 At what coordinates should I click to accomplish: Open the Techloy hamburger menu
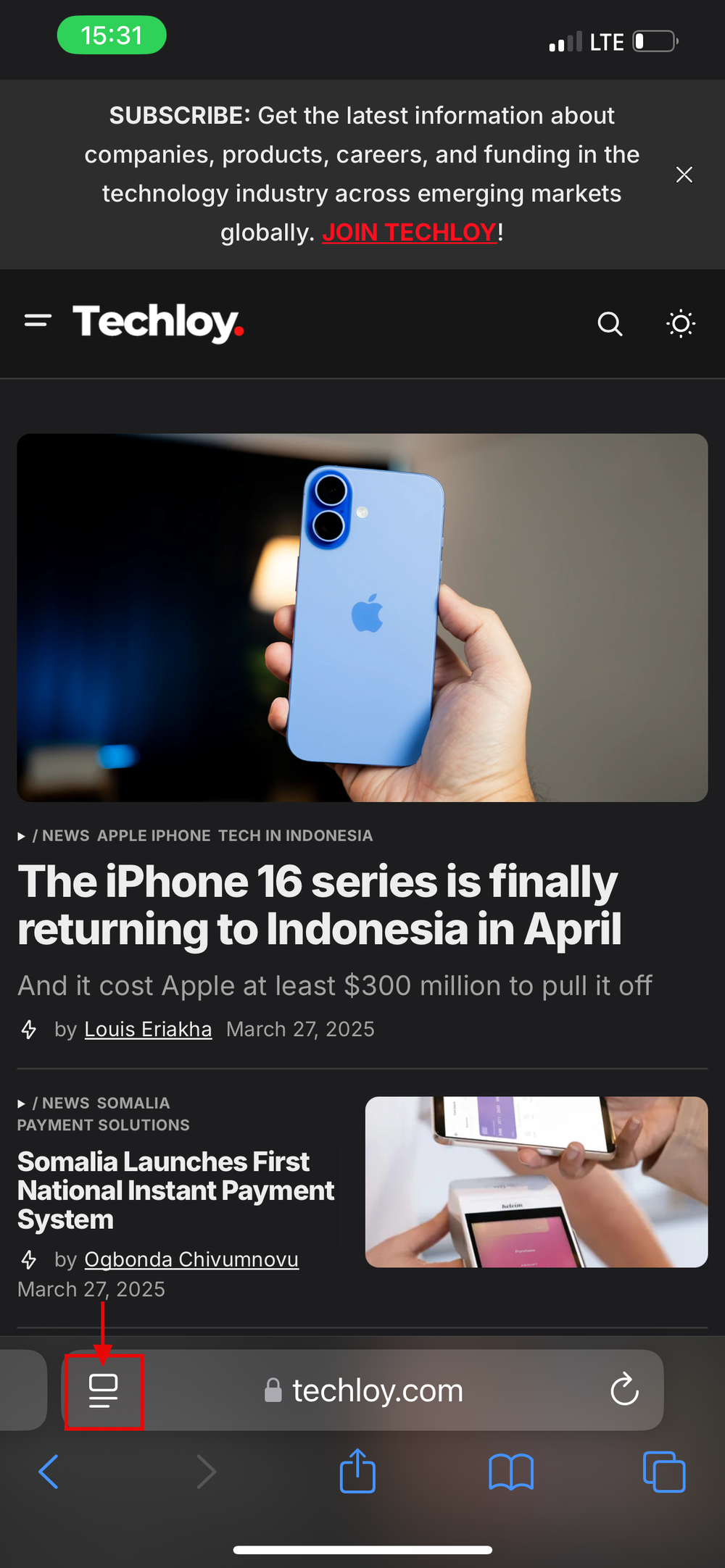(38, 320)
